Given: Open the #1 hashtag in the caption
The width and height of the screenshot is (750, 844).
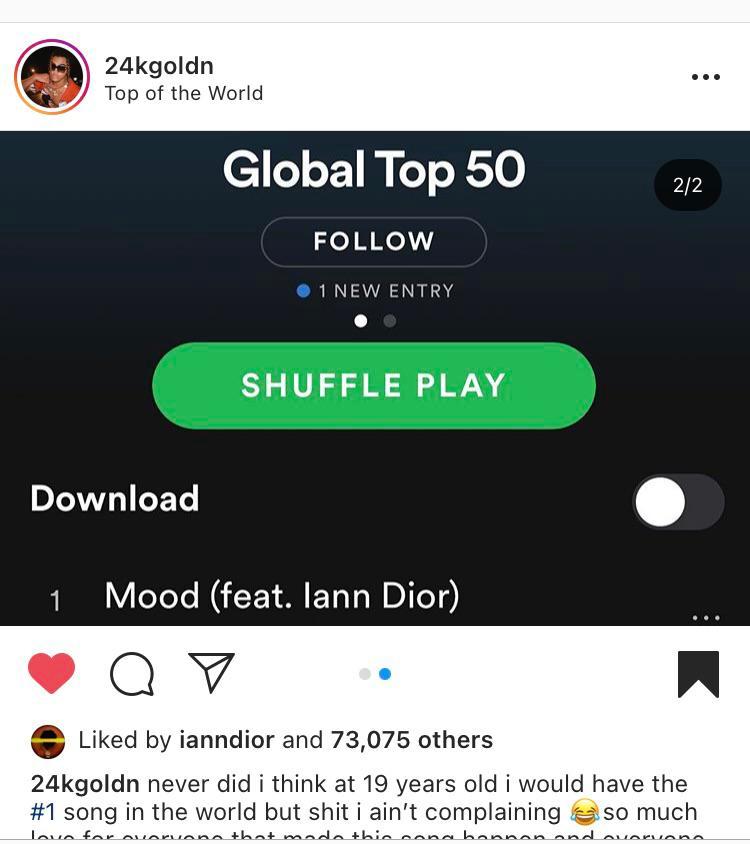Looking at the screenshot, I should (44, 812).
